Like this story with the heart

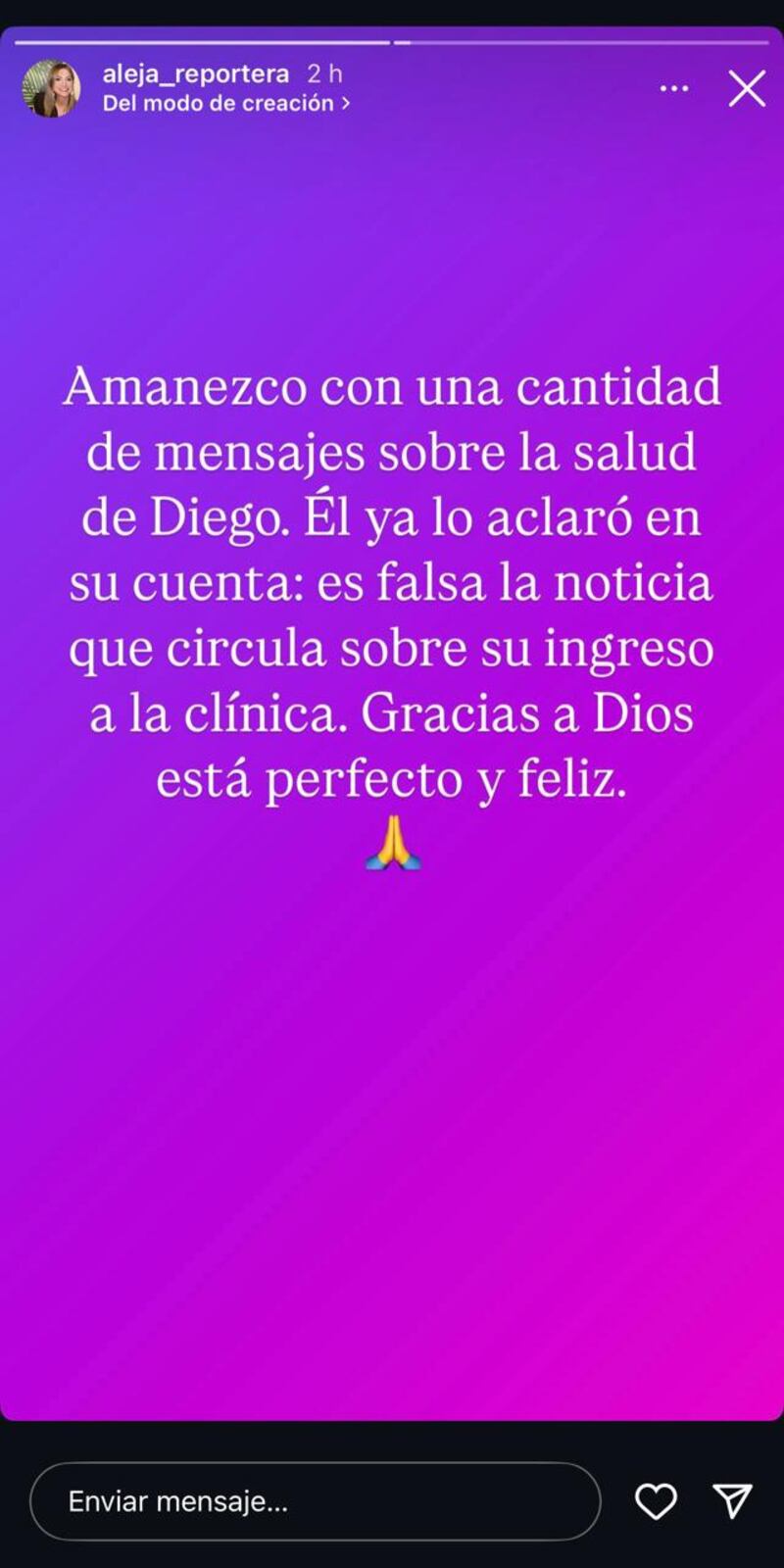click(656, 1501)
